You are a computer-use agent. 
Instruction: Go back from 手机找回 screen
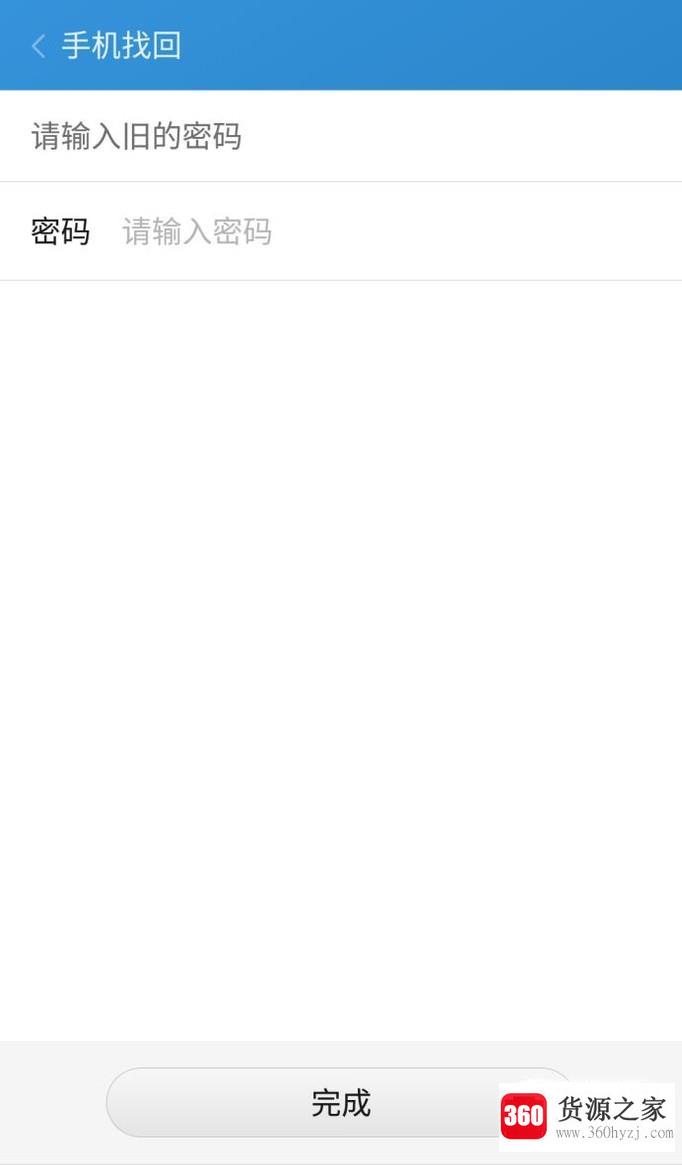point(39,46)
